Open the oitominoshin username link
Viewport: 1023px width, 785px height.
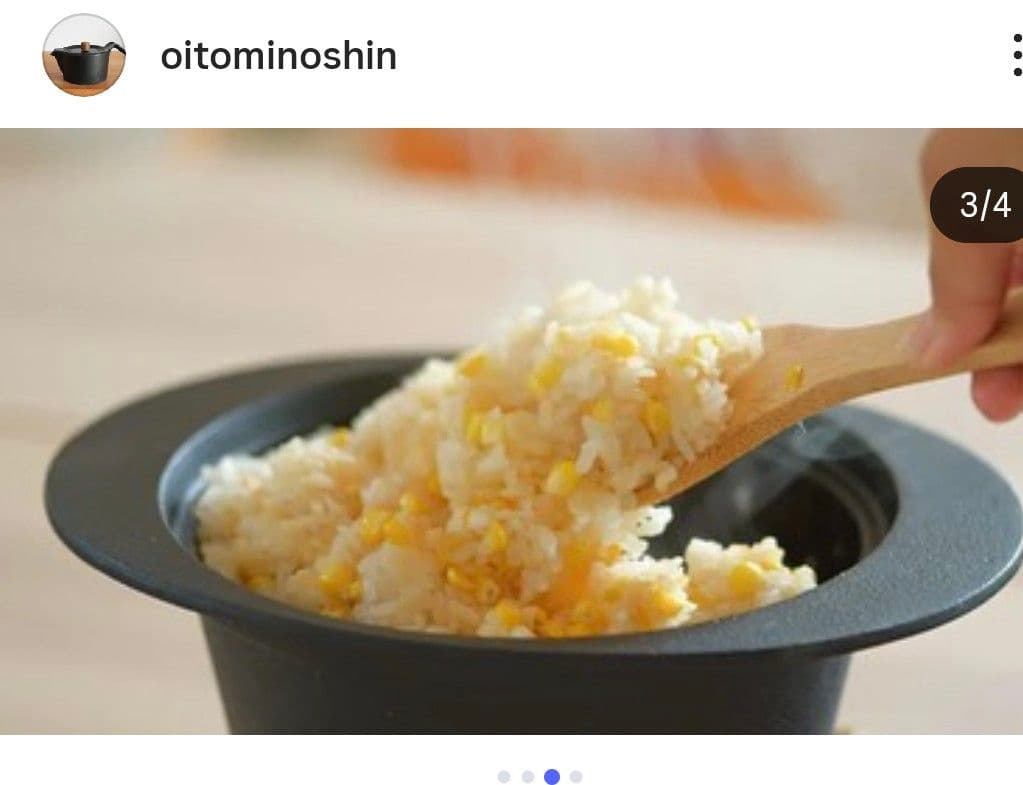[x=278, y=56]
